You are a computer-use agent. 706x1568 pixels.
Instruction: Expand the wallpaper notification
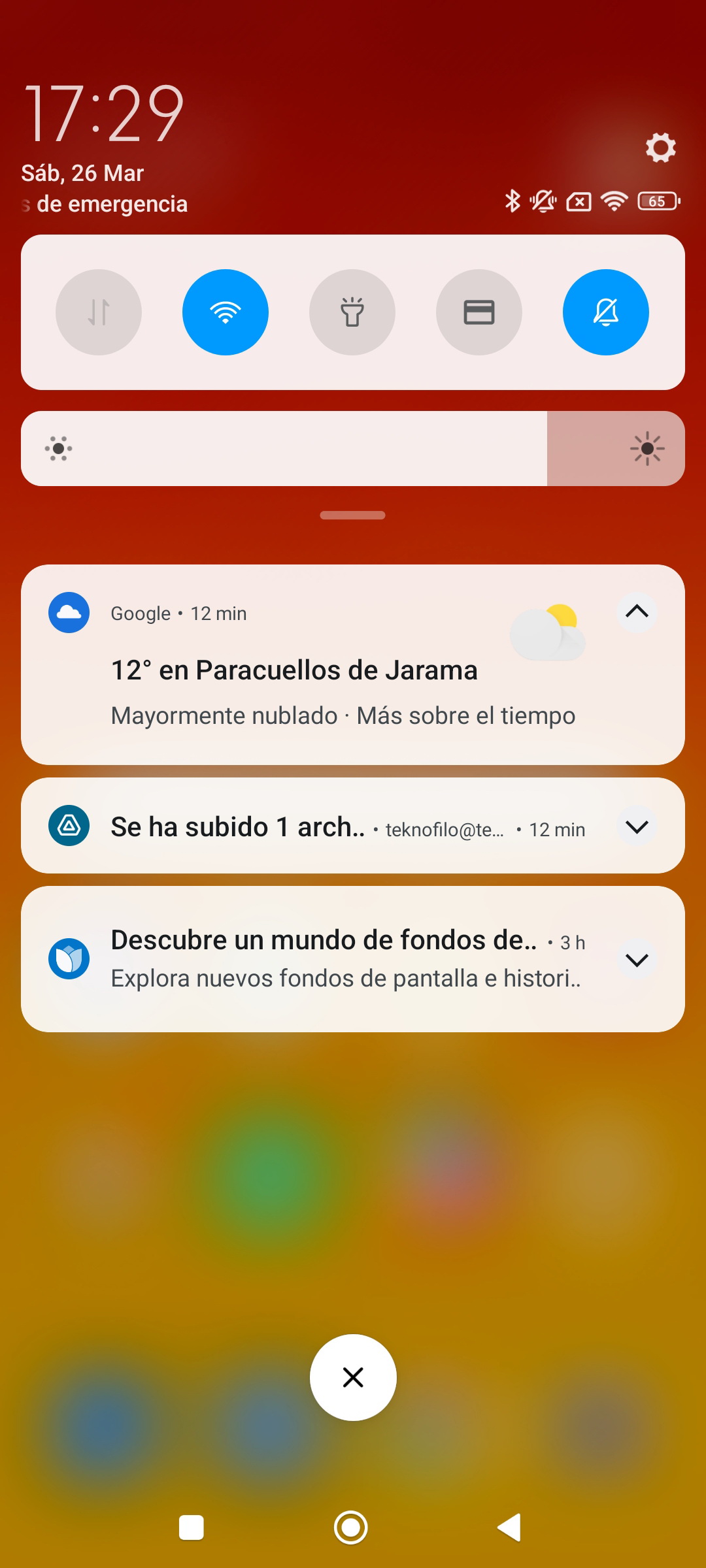(637, 959)
